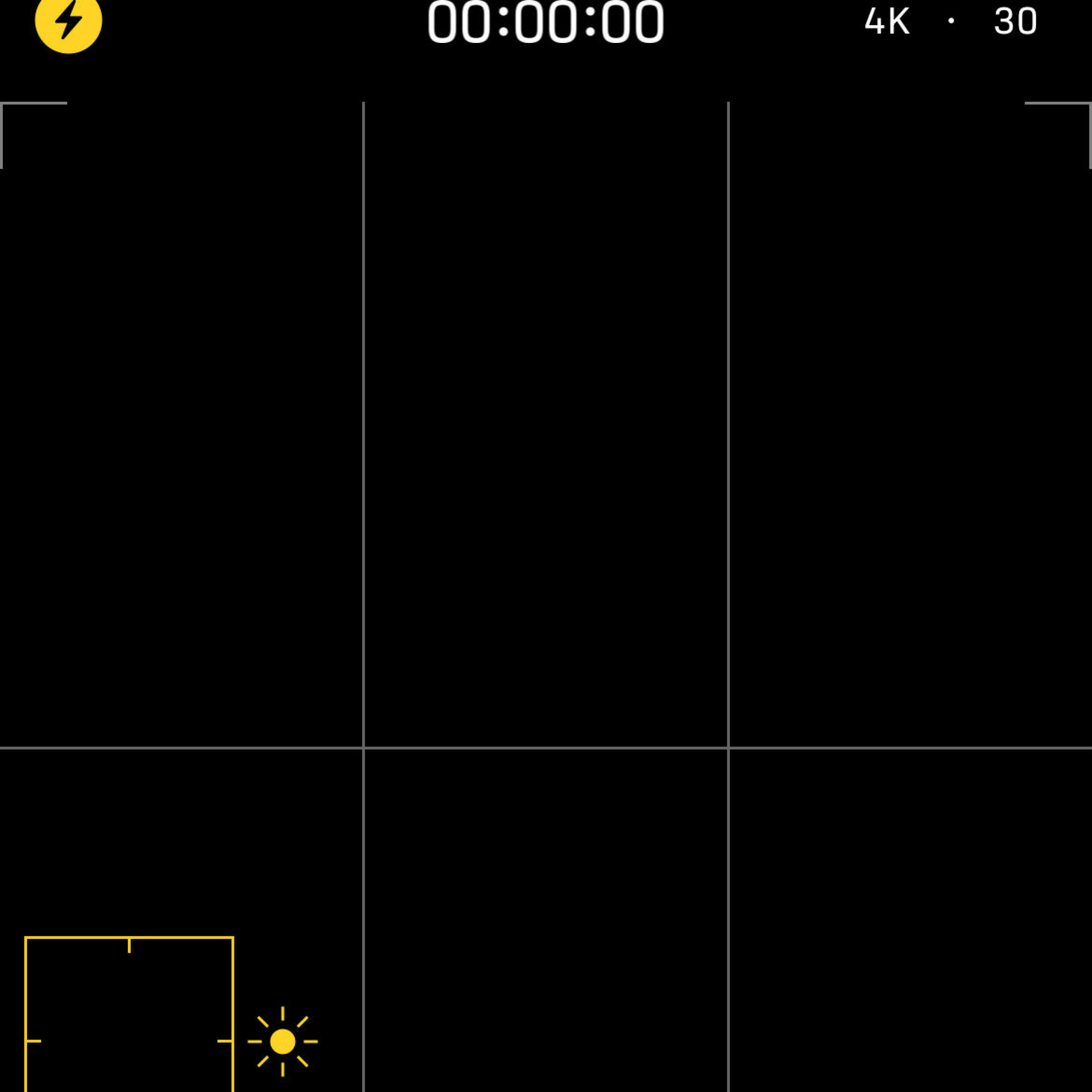Change the 30 fps frame rate
The height and width of the screenshot is (1092, 1092).
(x=1015, y=22)
